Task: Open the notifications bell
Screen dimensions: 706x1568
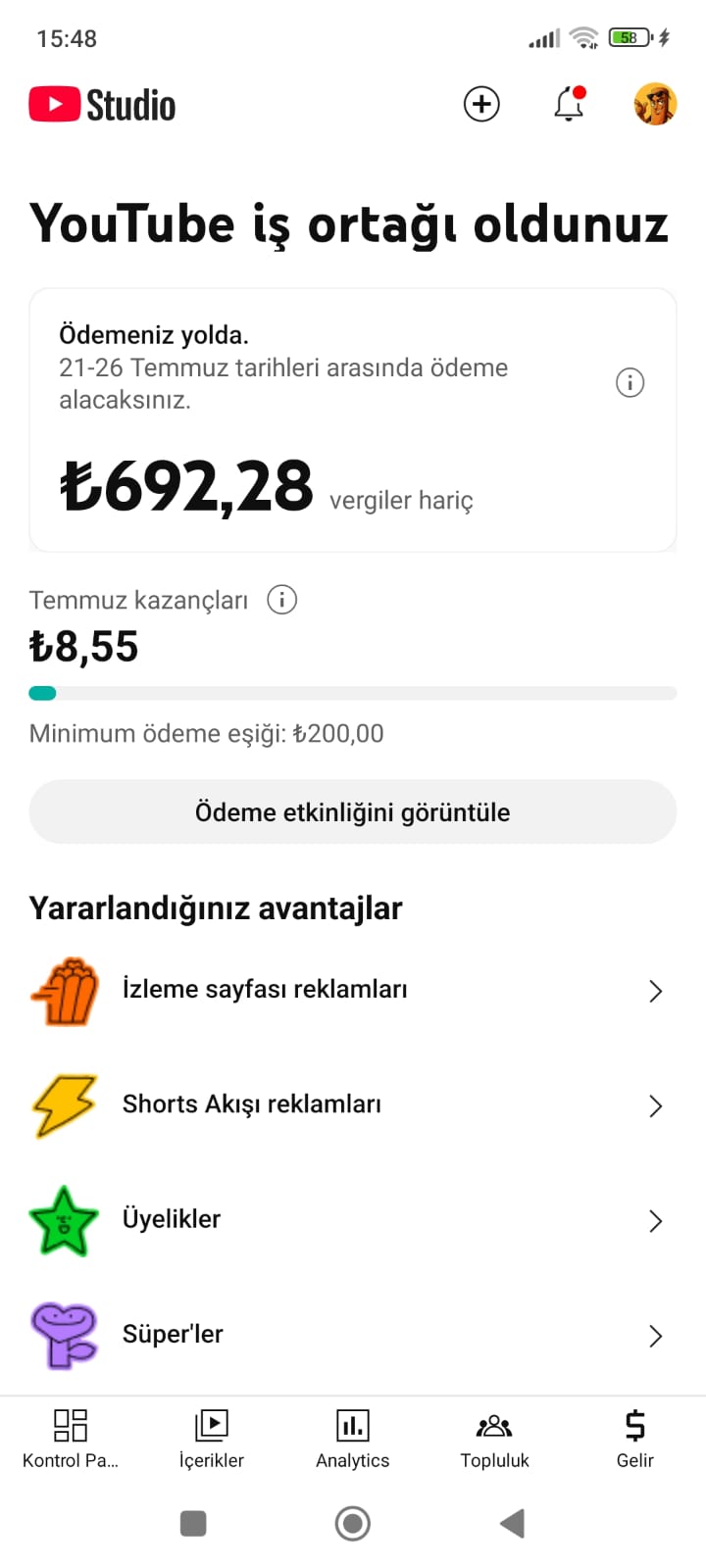Action: tap(569, 104)
